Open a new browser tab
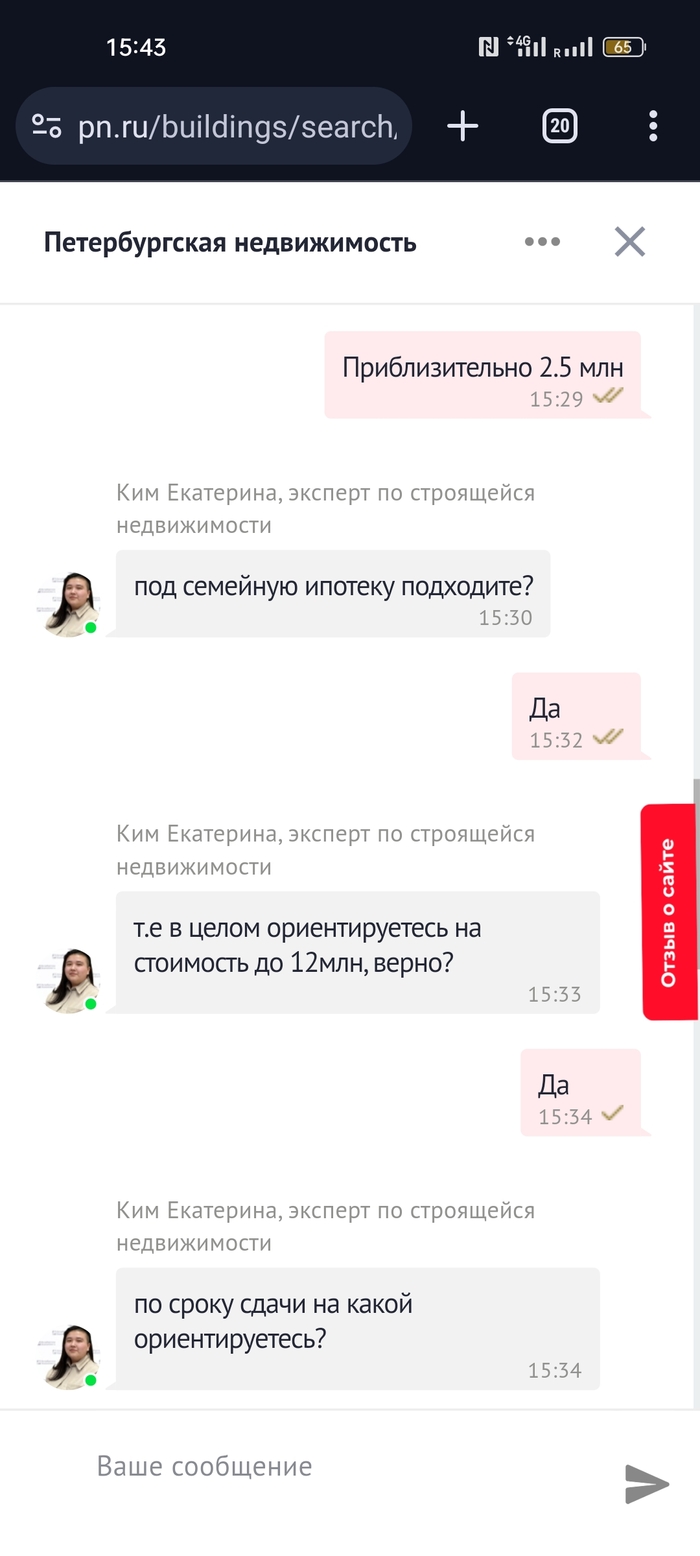Image resolution: width=700 pixels, height=1556 pixels. 462,126
